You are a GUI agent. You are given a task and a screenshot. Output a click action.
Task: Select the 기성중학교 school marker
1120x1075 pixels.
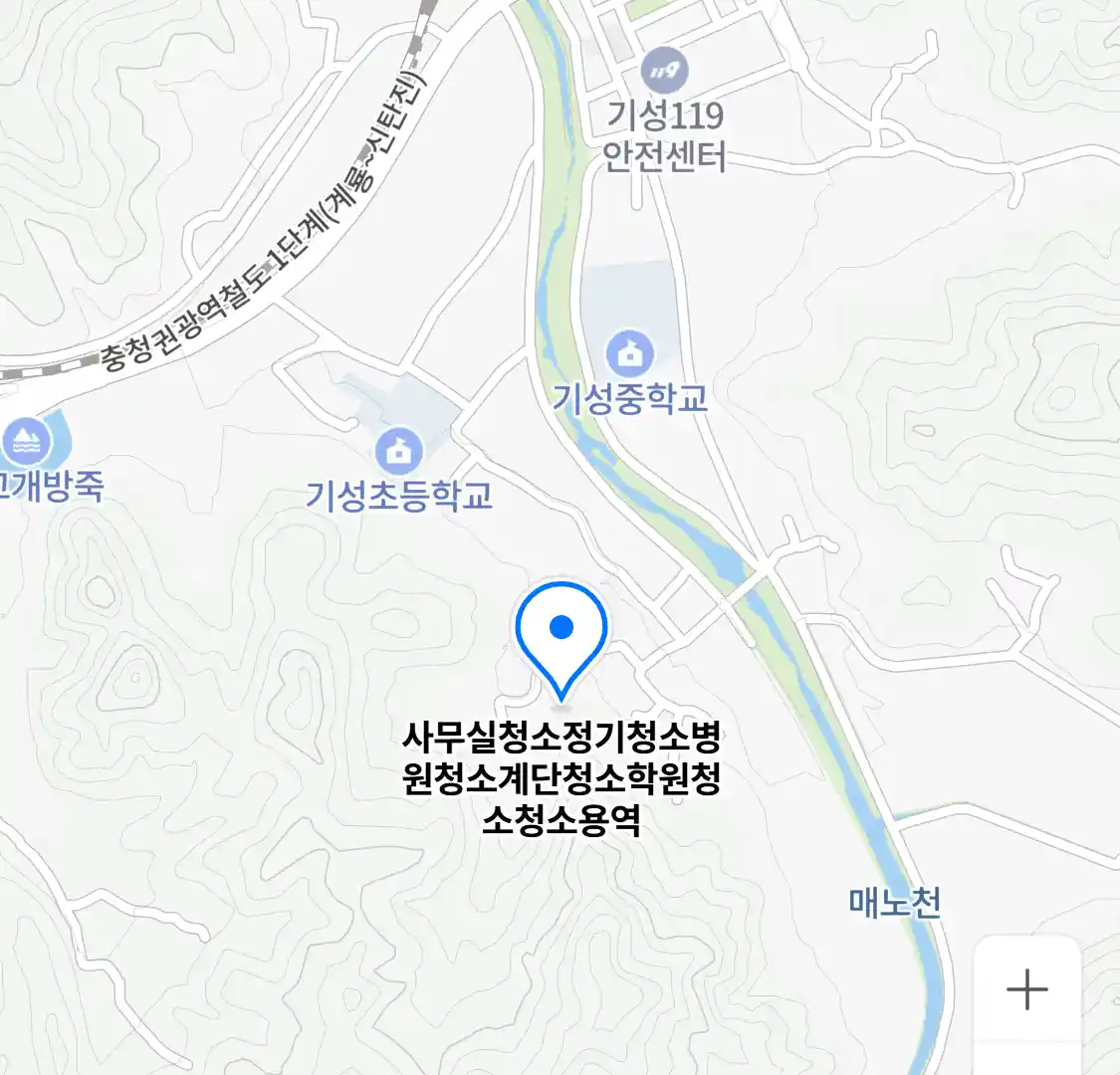(629, 353)
